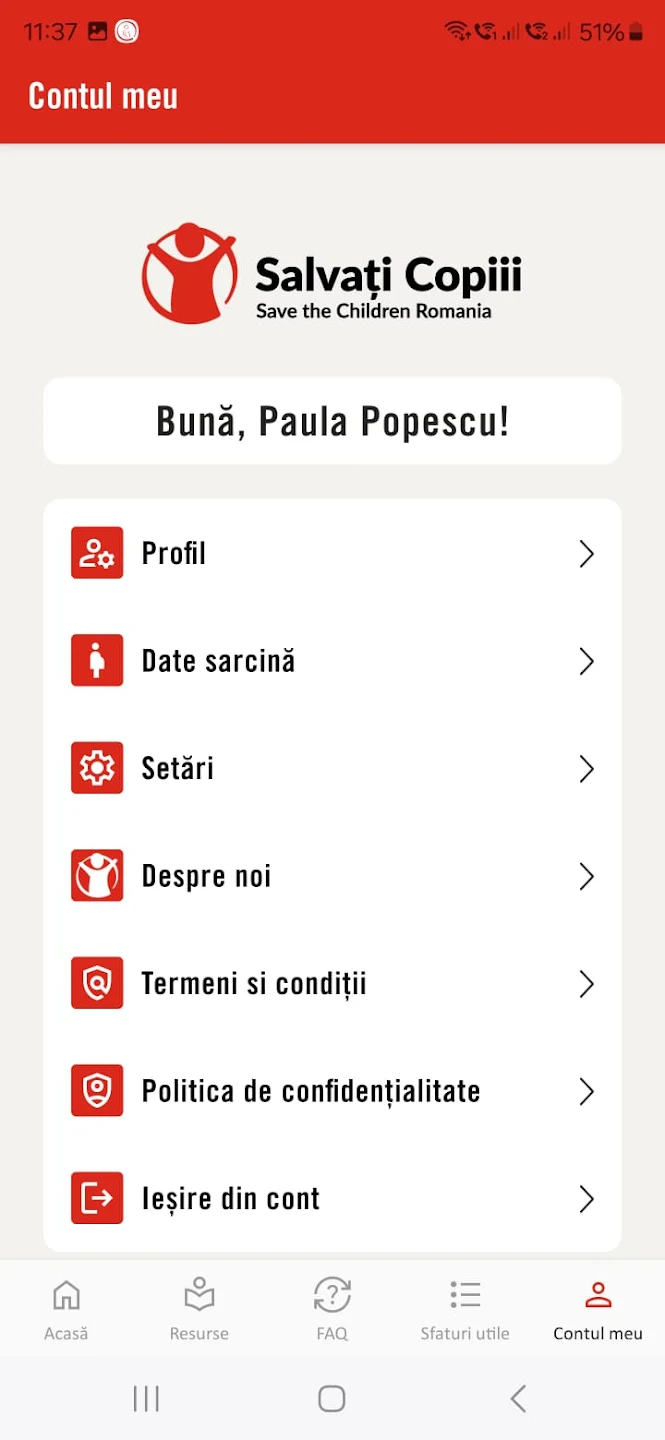Image resolution: width=665 pixels, height=1440 pixels.
Task: Open the Profil row
Action: pyautogui.click(x=332, y=553)
